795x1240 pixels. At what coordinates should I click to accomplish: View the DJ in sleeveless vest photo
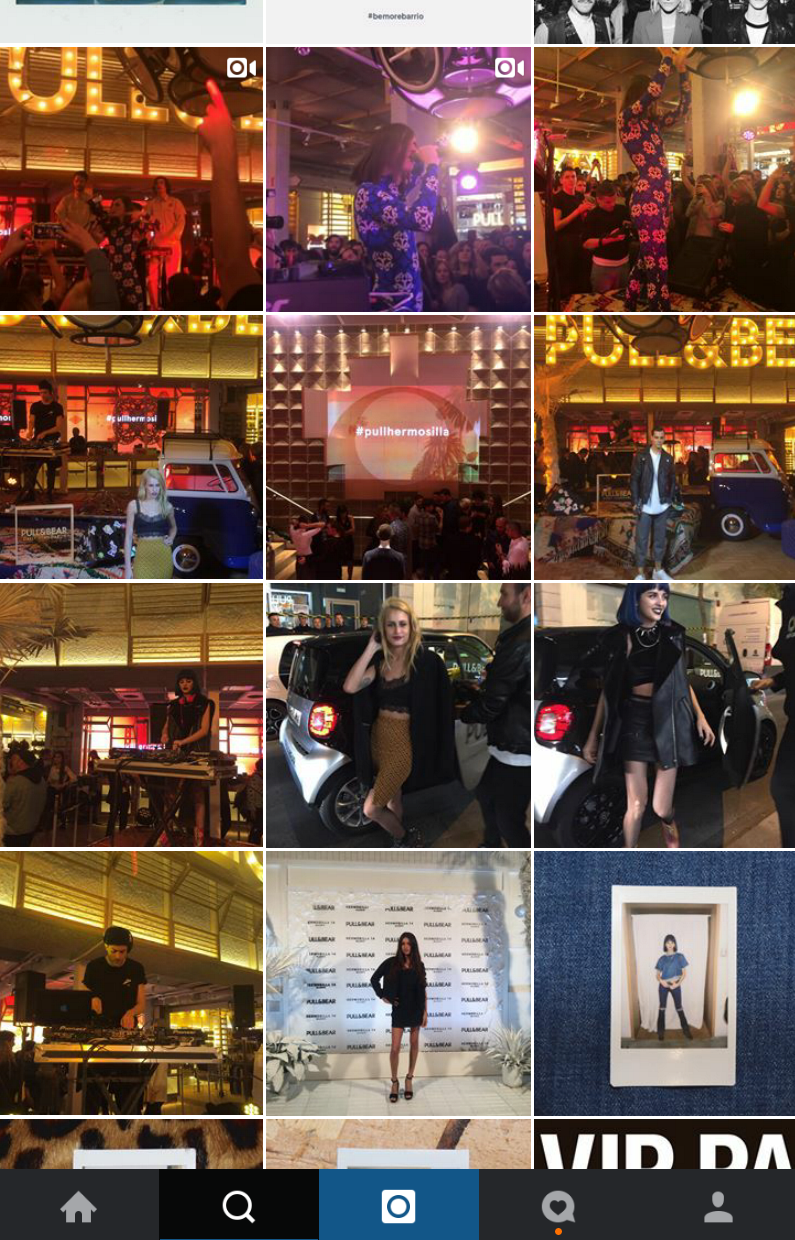click(131, 715)
